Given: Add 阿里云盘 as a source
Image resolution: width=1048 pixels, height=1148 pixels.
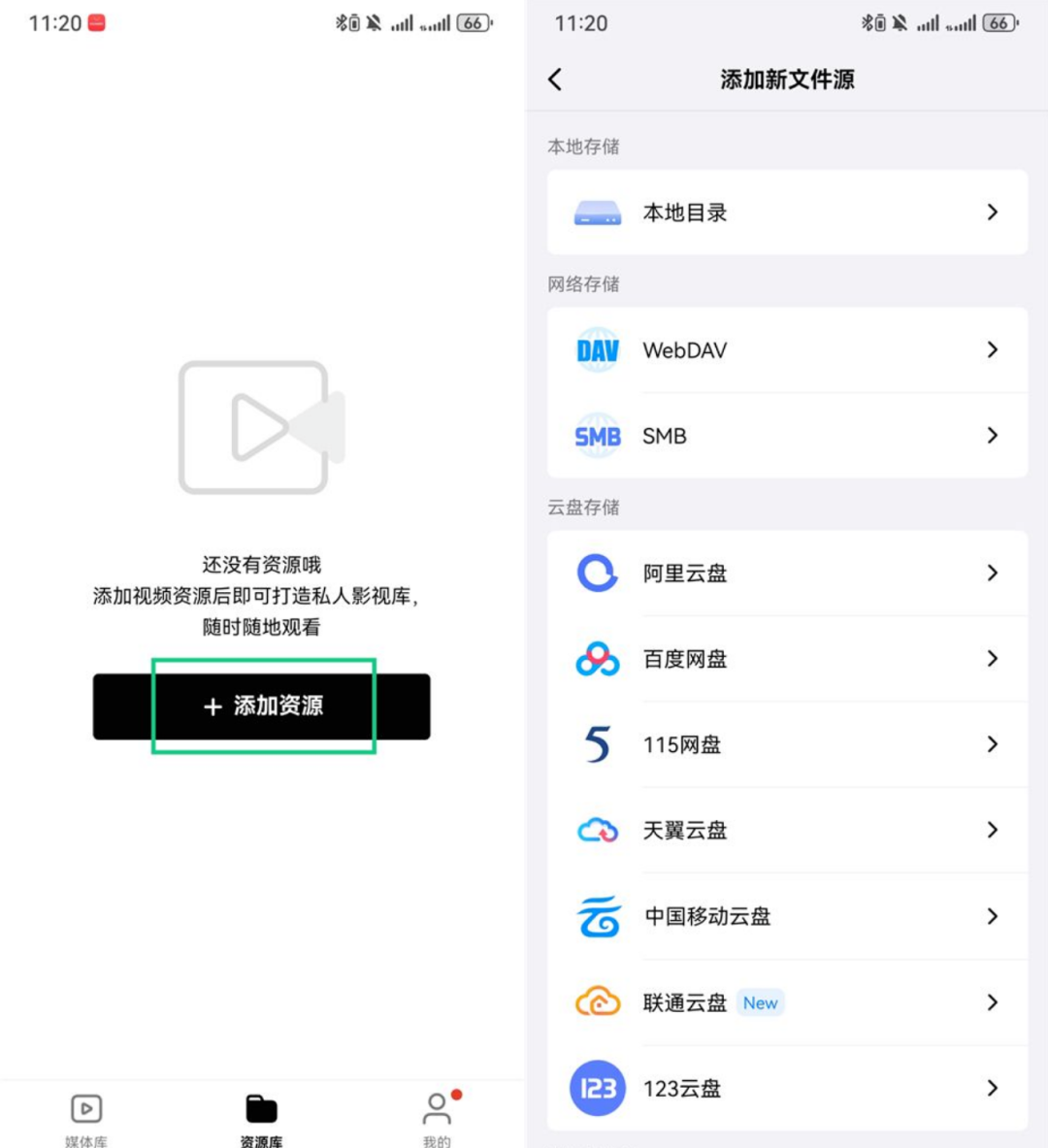Looking at the screenshot, I should (787, 574).
